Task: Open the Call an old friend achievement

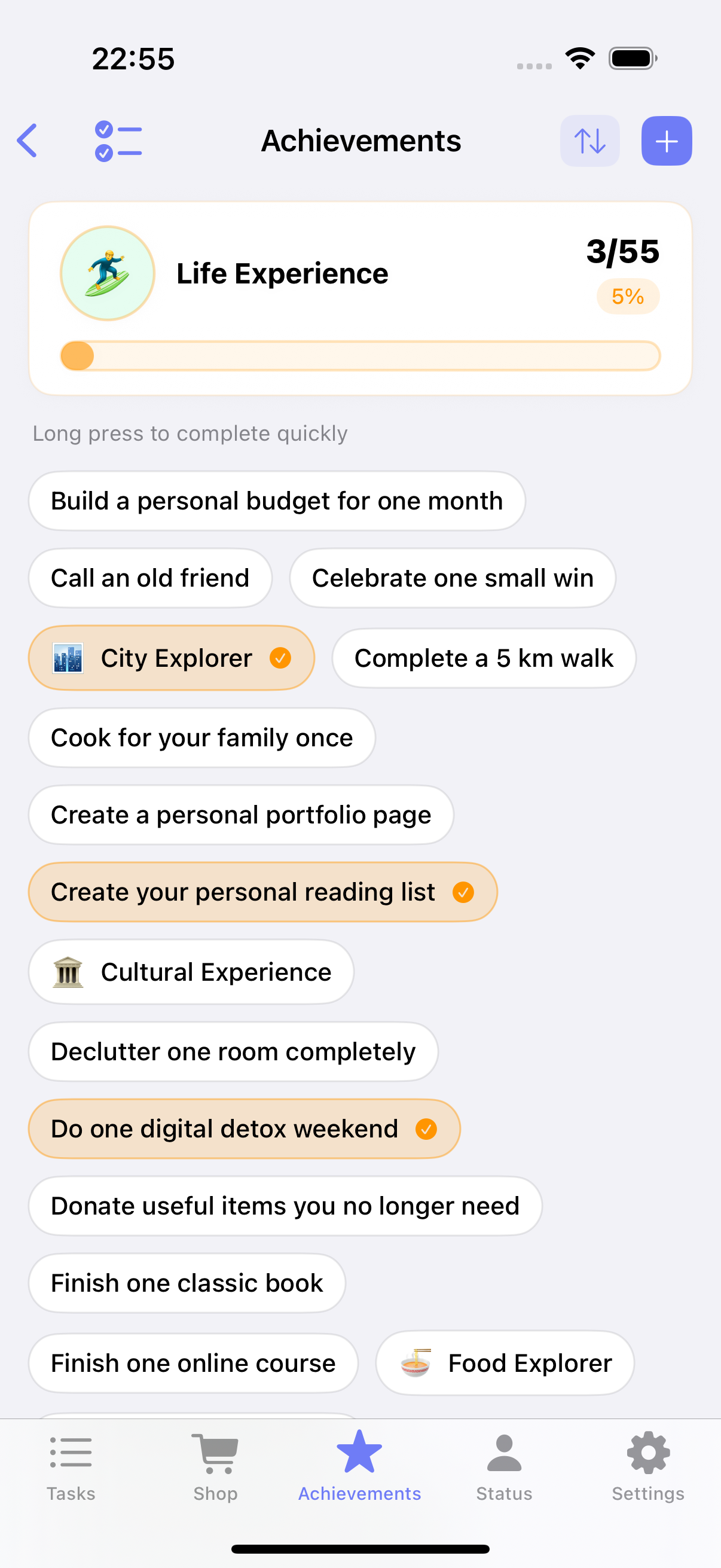Action: (x=149, y=578)
